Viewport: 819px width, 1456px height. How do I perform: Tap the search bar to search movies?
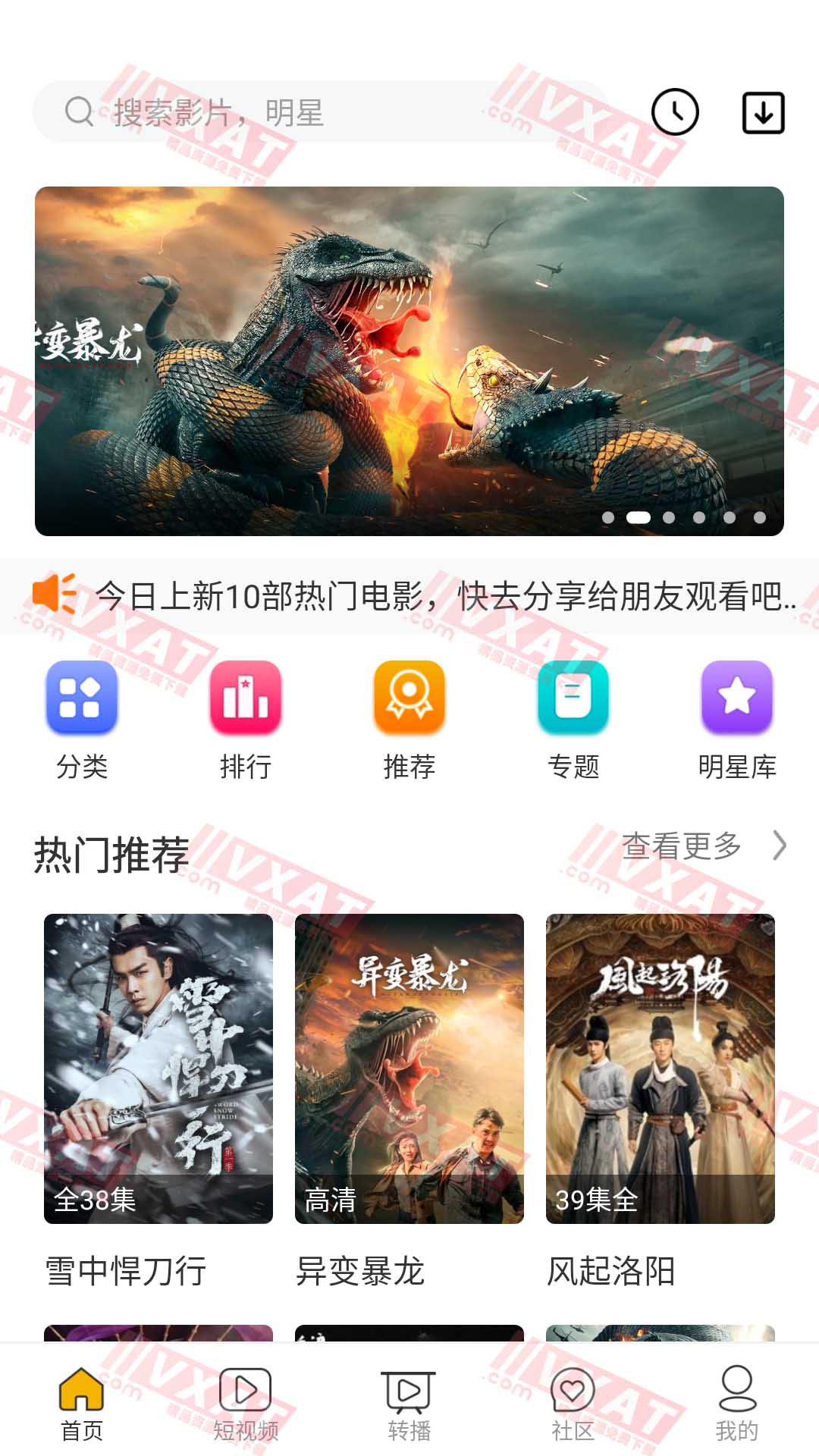(x=303, y=111)
